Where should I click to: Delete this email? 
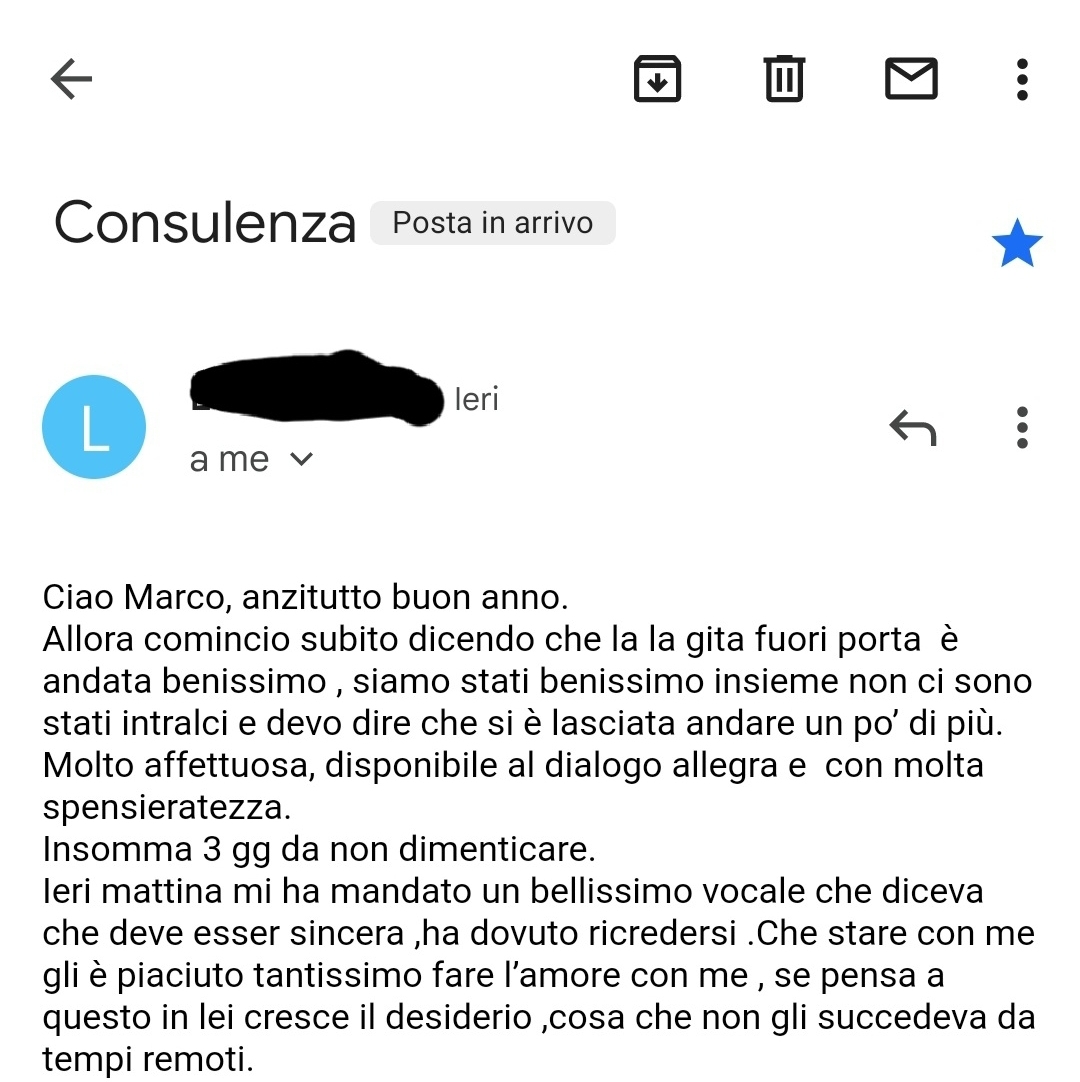(x=784, y=79)
